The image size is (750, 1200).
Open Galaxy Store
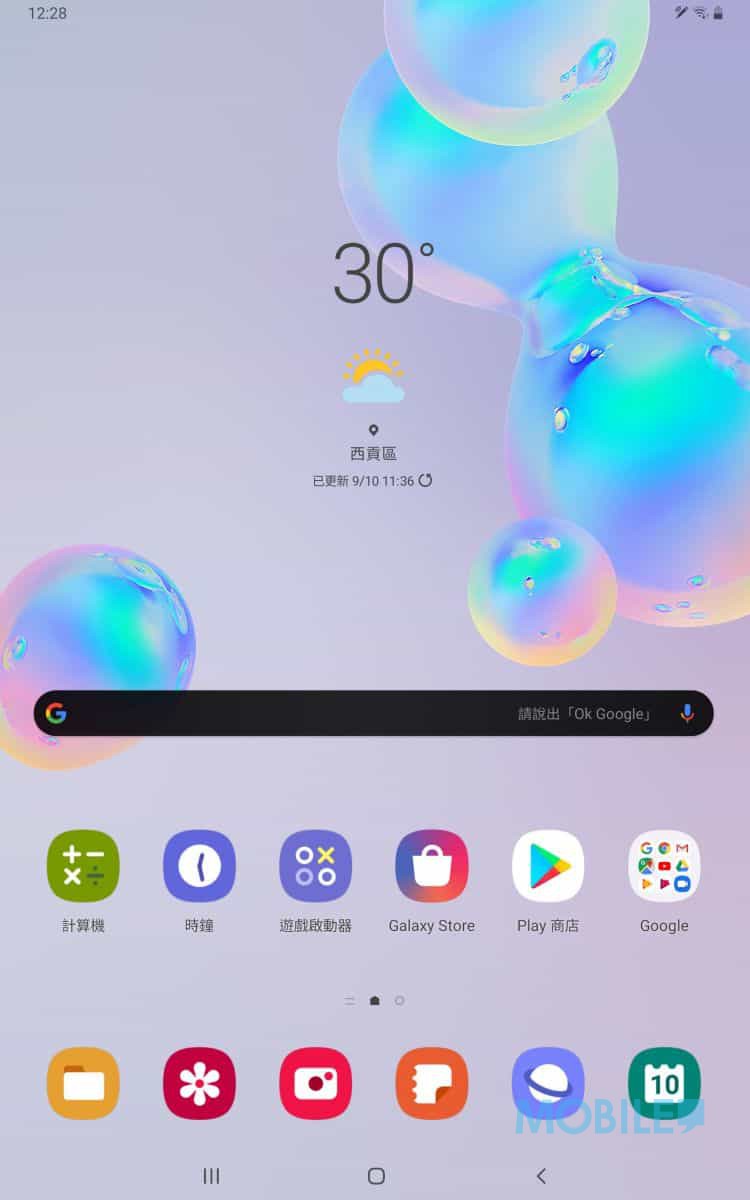click(432, 866)
